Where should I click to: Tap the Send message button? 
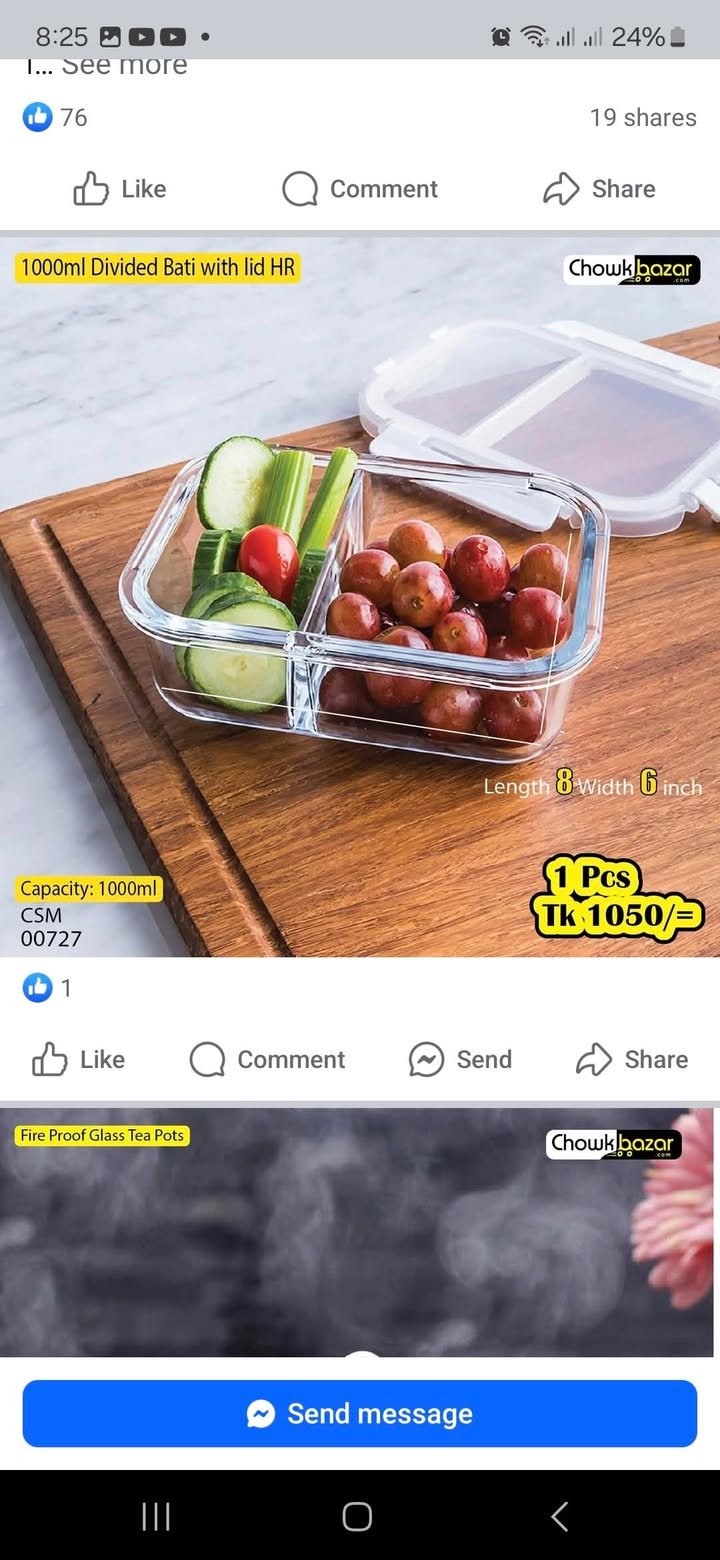(x=360, y=1414)
